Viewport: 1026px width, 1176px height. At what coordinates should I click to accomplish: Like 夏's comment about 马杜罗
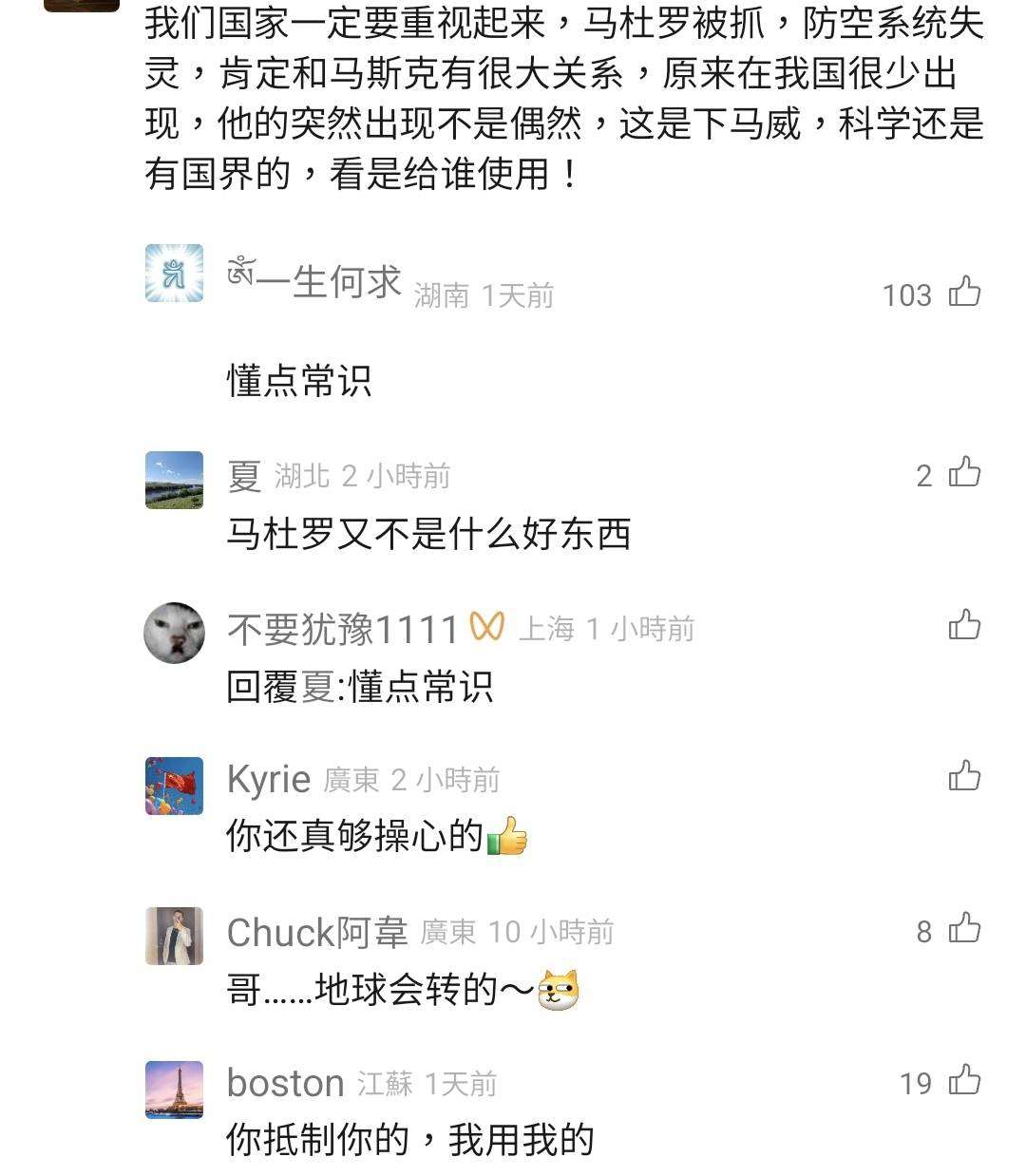(x=964, y=472)
